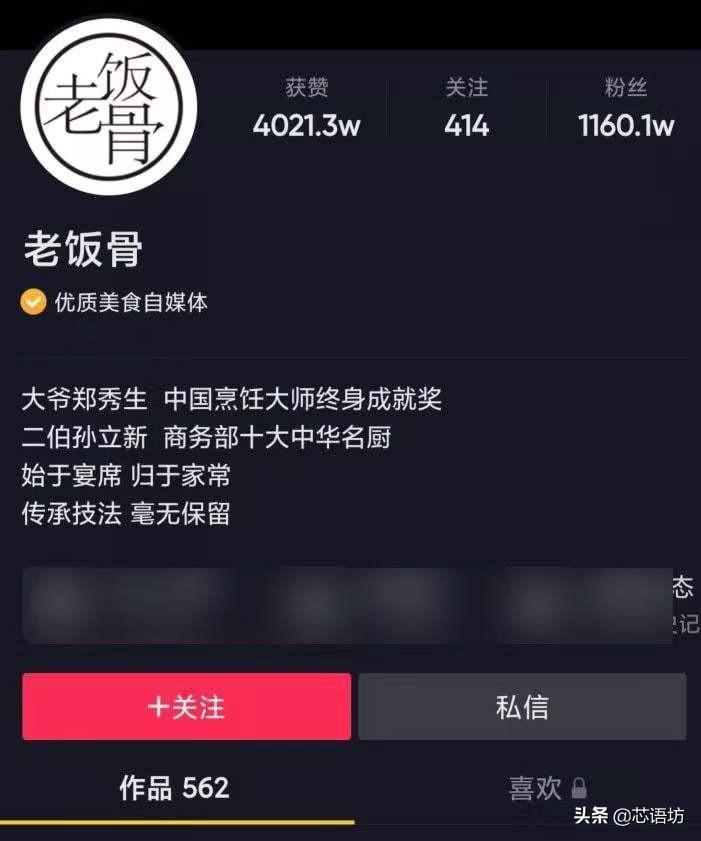The height and width of the screenshot is (841, 701).
Task: Send a private message via 私信
Action: point(522,707)
